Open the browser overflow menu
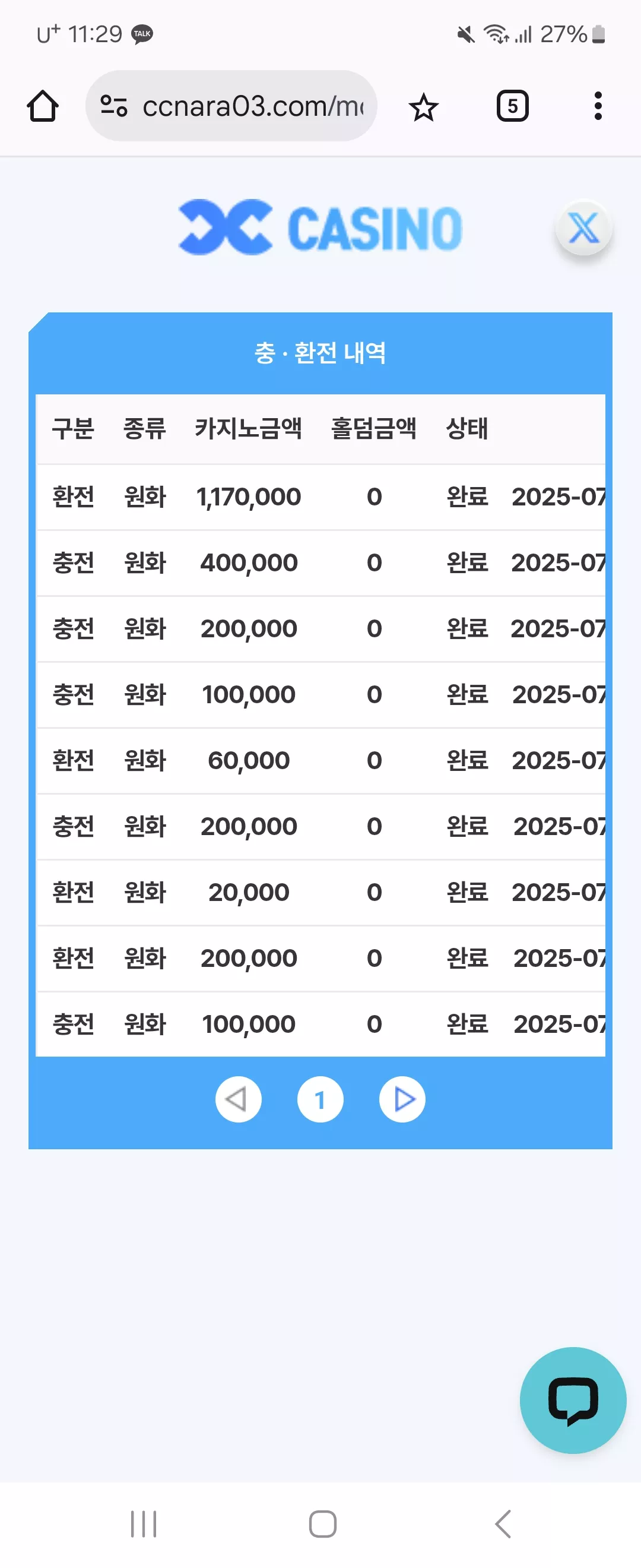Viewport: 641px width, 1568px height. (x=598, y=106)
